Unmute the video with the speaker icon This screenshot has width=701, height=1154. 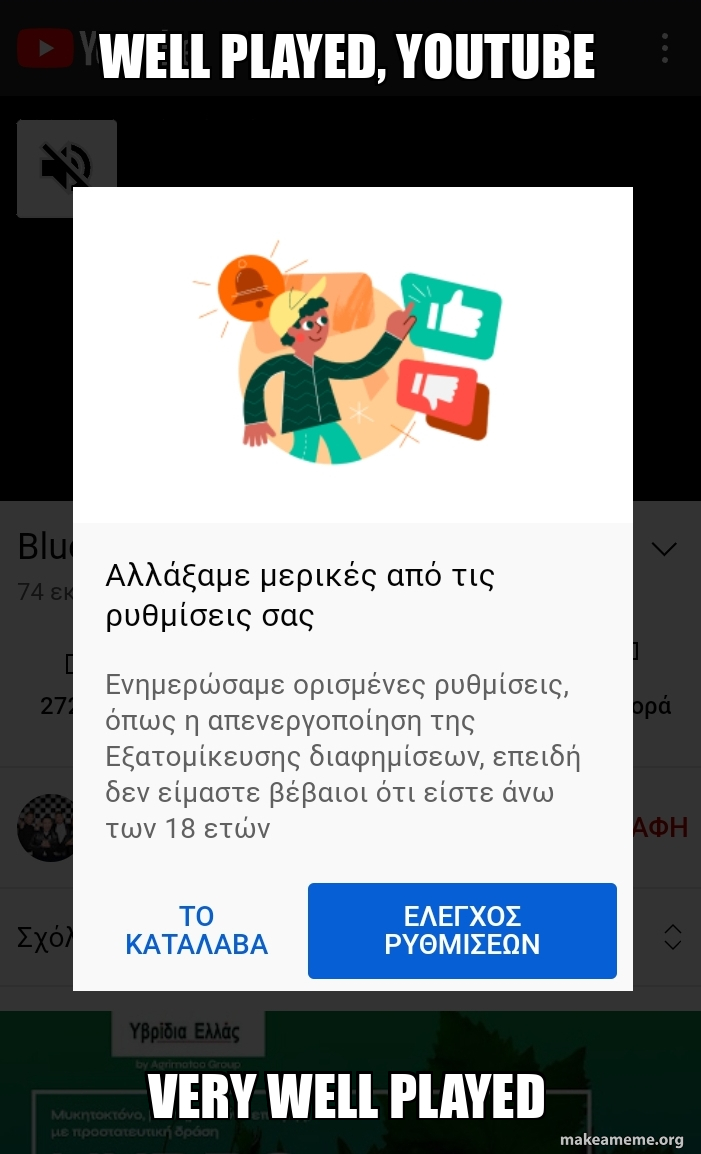pos(67,168)
